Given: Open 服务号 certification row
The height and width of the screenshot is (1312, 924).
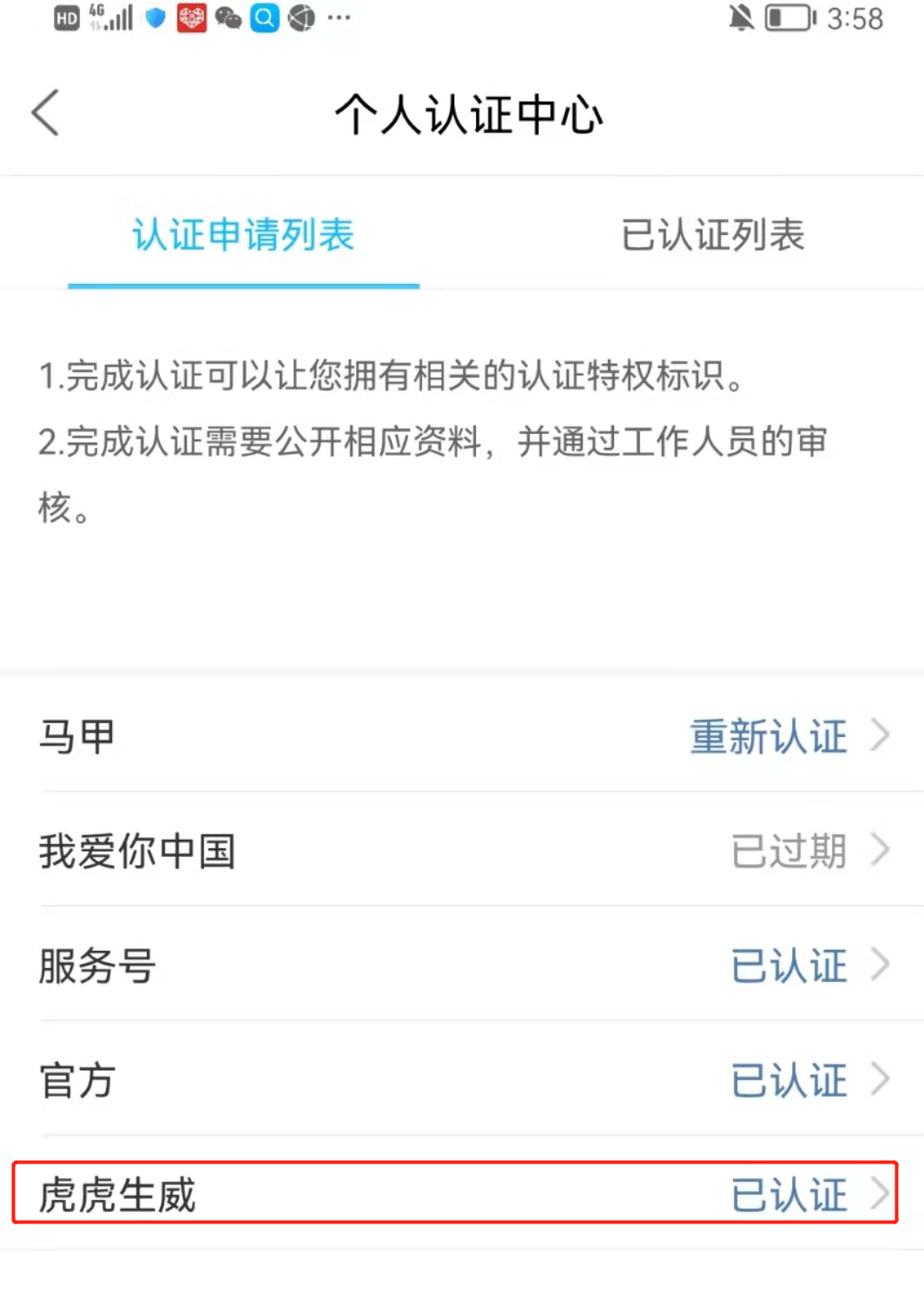Looking at the screenshot, I should point(462,966).
